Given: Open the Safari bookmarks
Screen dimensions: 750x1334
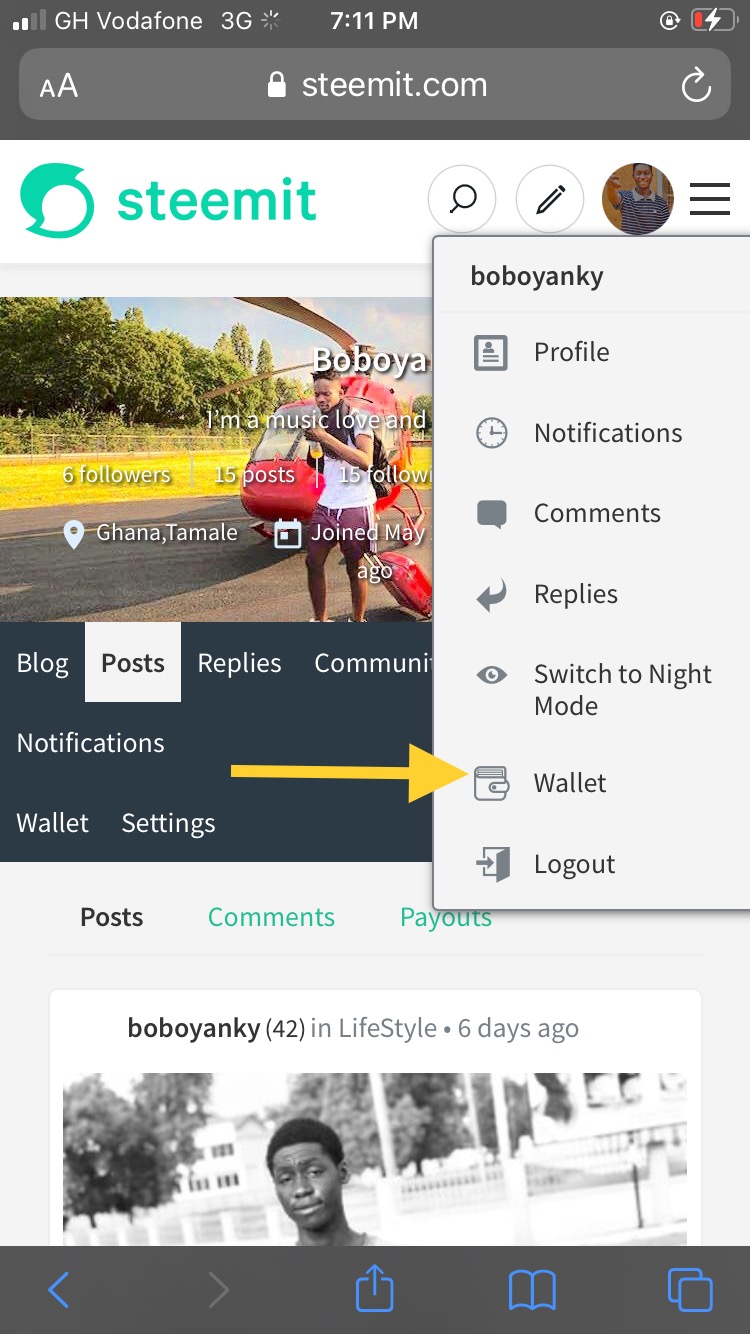Looking at the screenshot, I should pos(531,1290).
